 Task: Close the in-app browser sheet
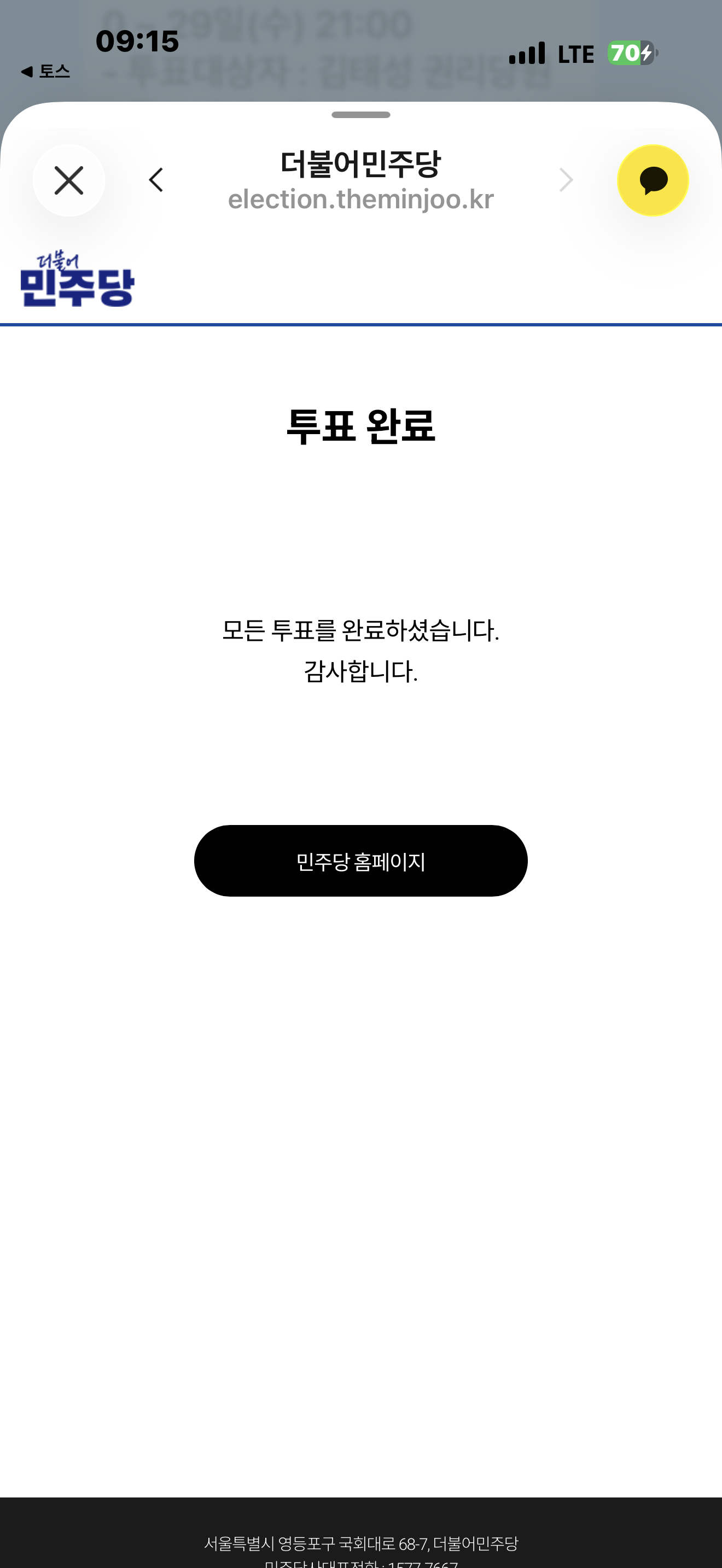(x=69, y=181)
